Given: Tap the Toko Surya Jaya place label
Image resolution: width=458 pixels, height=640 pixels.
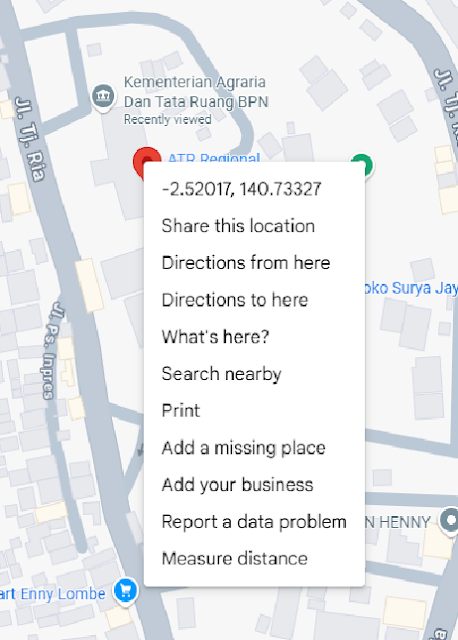Looking at the screenshot, I should tap(411, 288).
